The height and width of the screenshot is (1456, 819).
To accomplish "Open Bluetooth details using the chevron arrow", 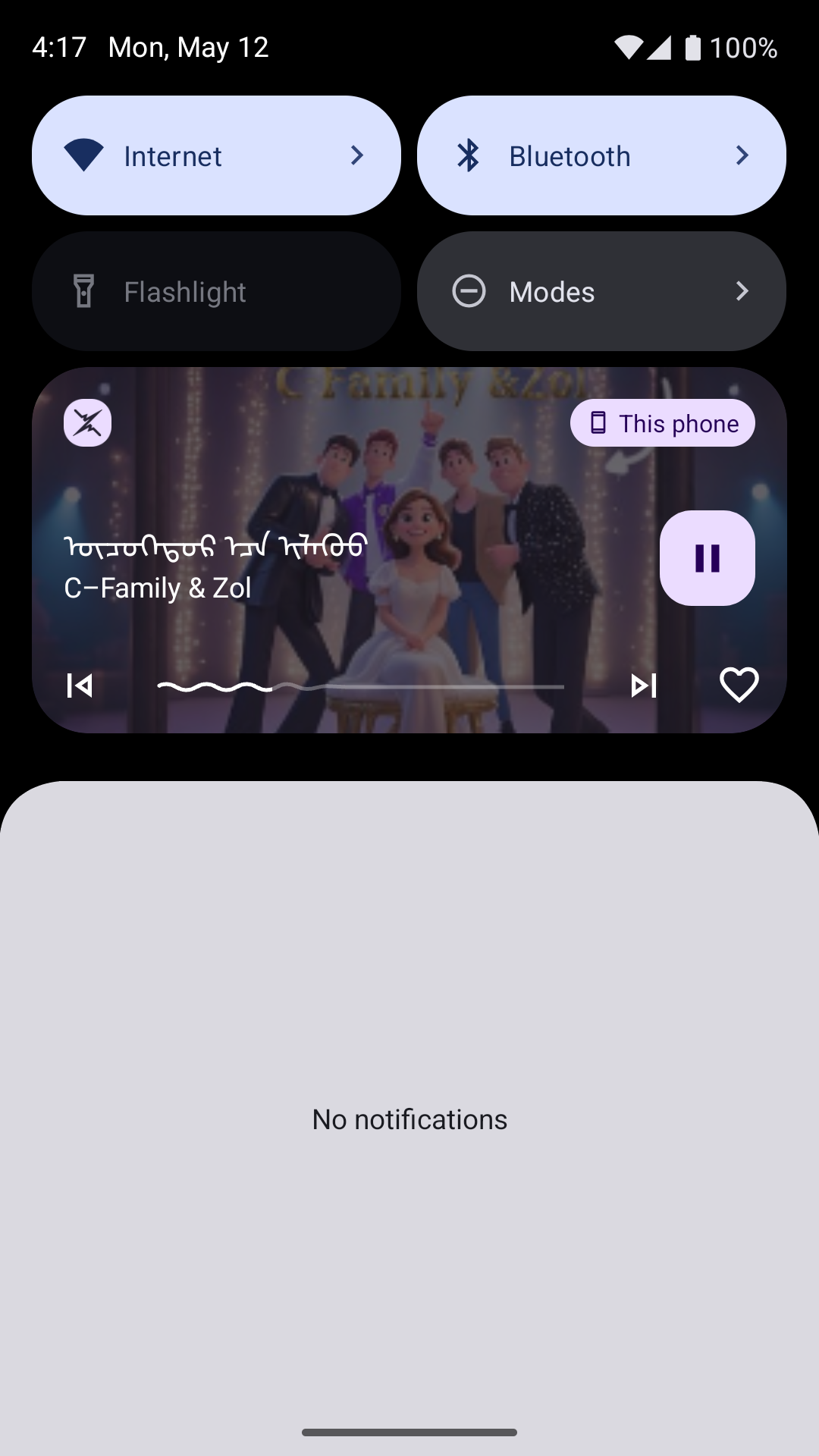I will (742, 155).
